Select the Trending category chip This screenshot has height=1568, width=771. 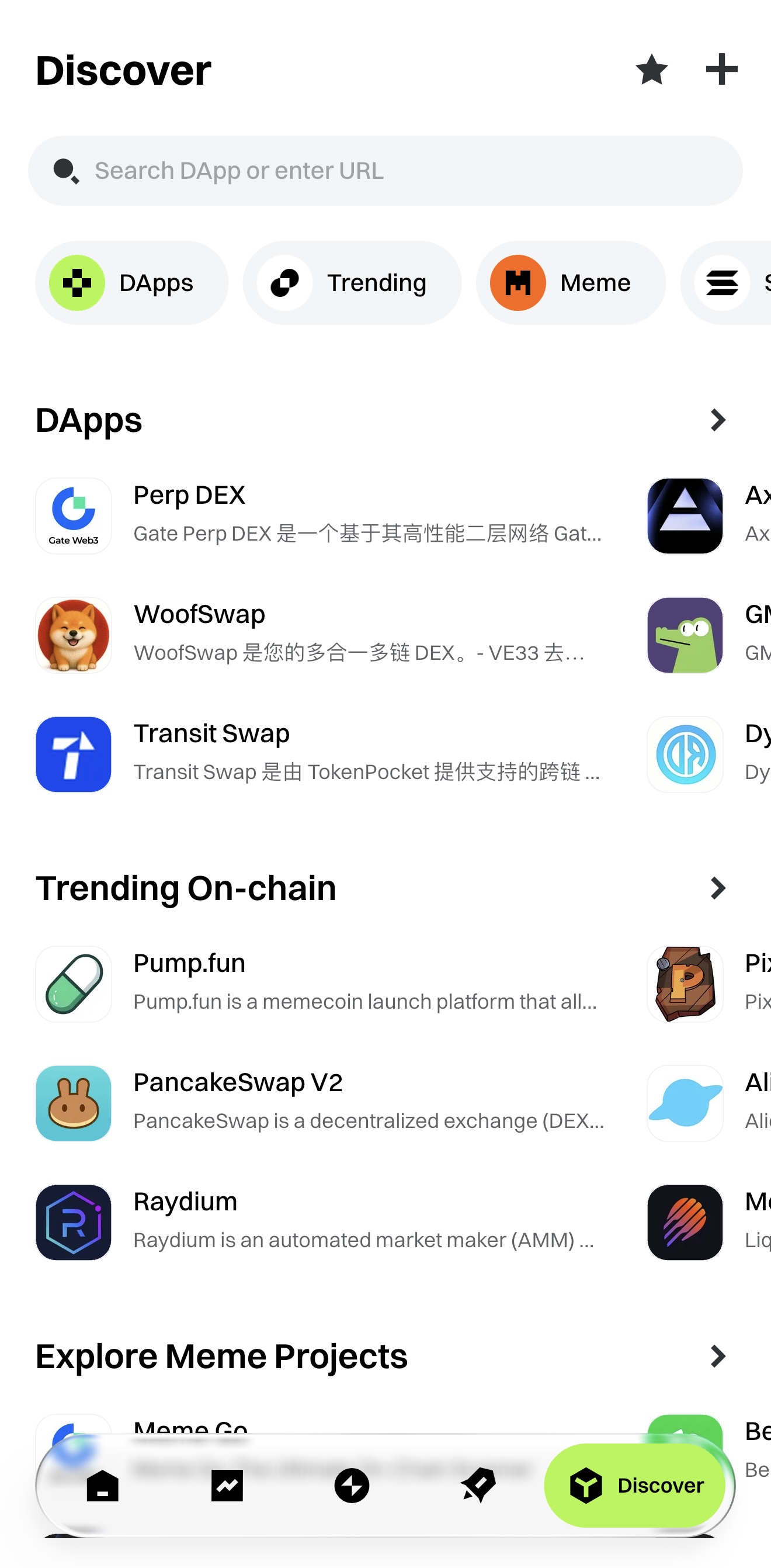[x=352, y=283]
